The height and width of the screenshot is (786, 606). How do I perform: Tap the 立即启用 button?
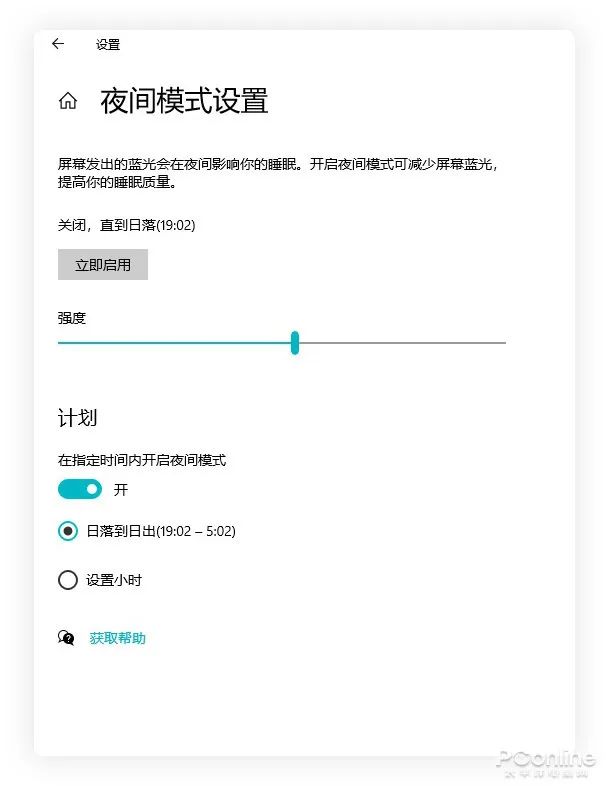tap(103, 265)
